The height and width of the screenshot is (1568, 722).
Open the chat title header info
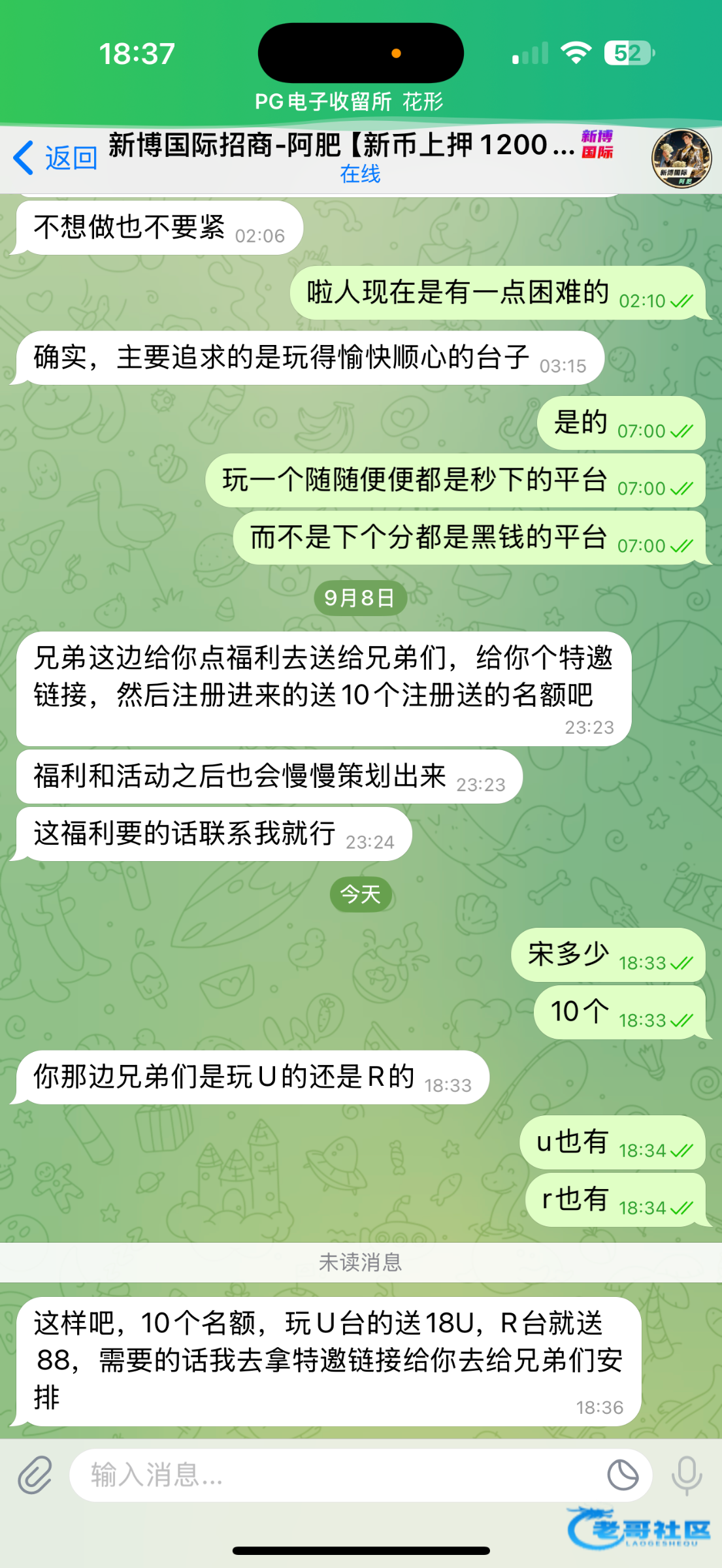pyautogui.click(x=359, y=157)
